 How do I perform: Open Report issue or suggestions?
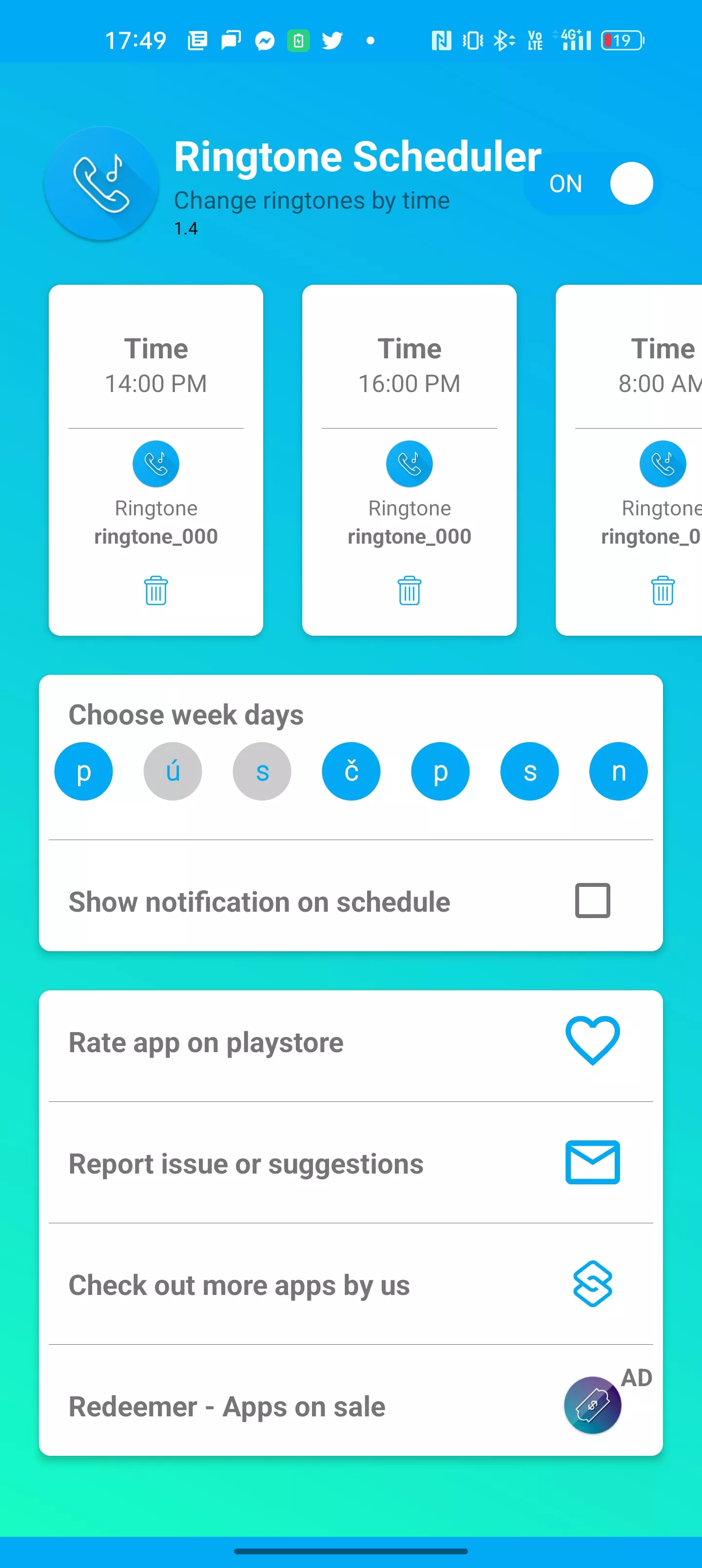[x=351, y=1163]
